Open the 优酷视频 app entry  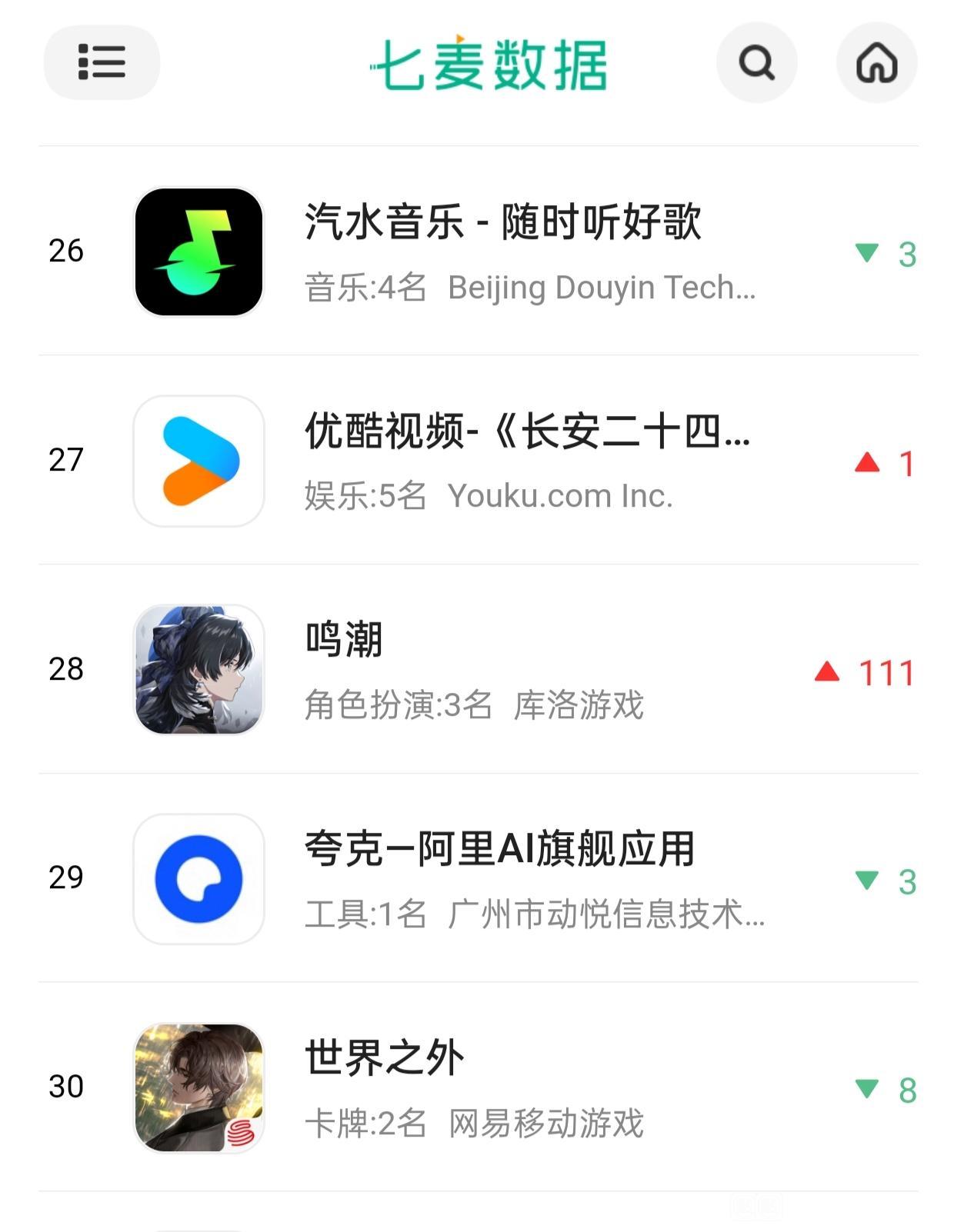point(526,431)
